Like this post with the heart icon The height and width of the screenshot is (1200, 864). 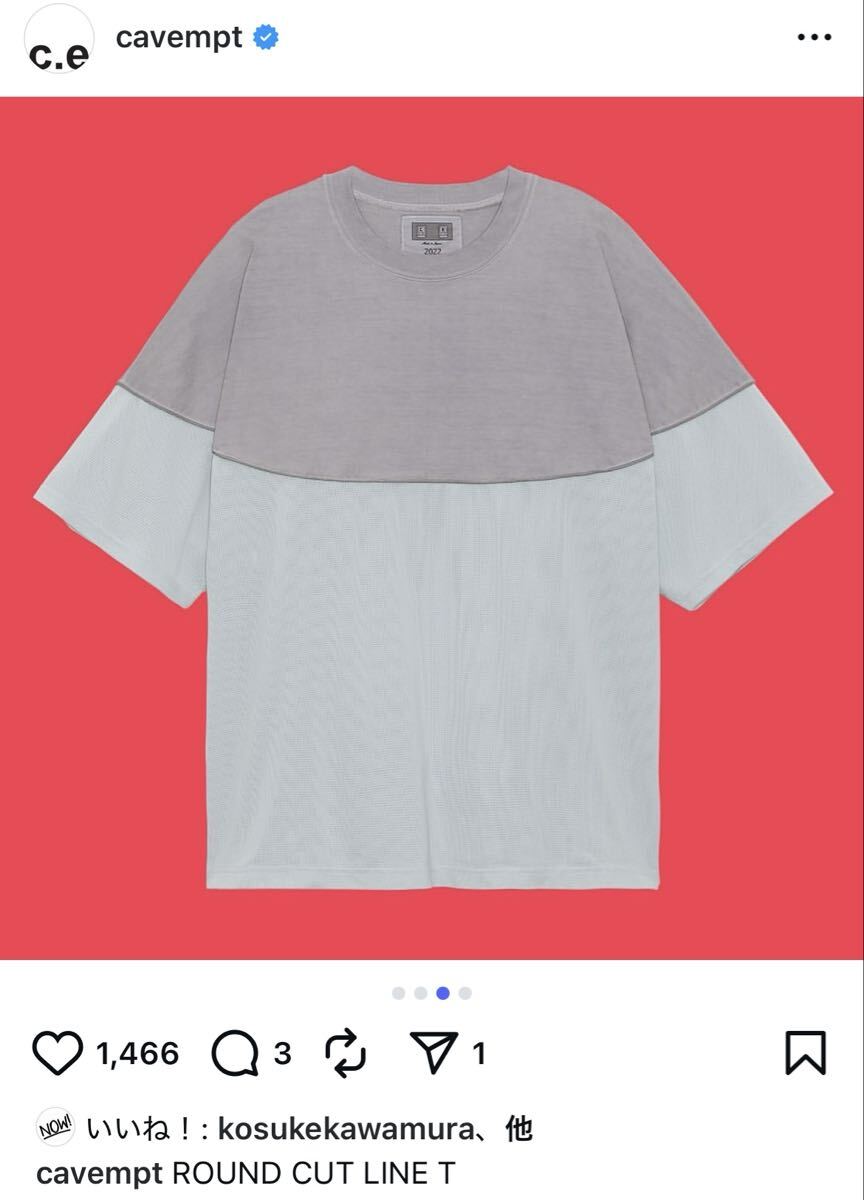click(57, 1053)
